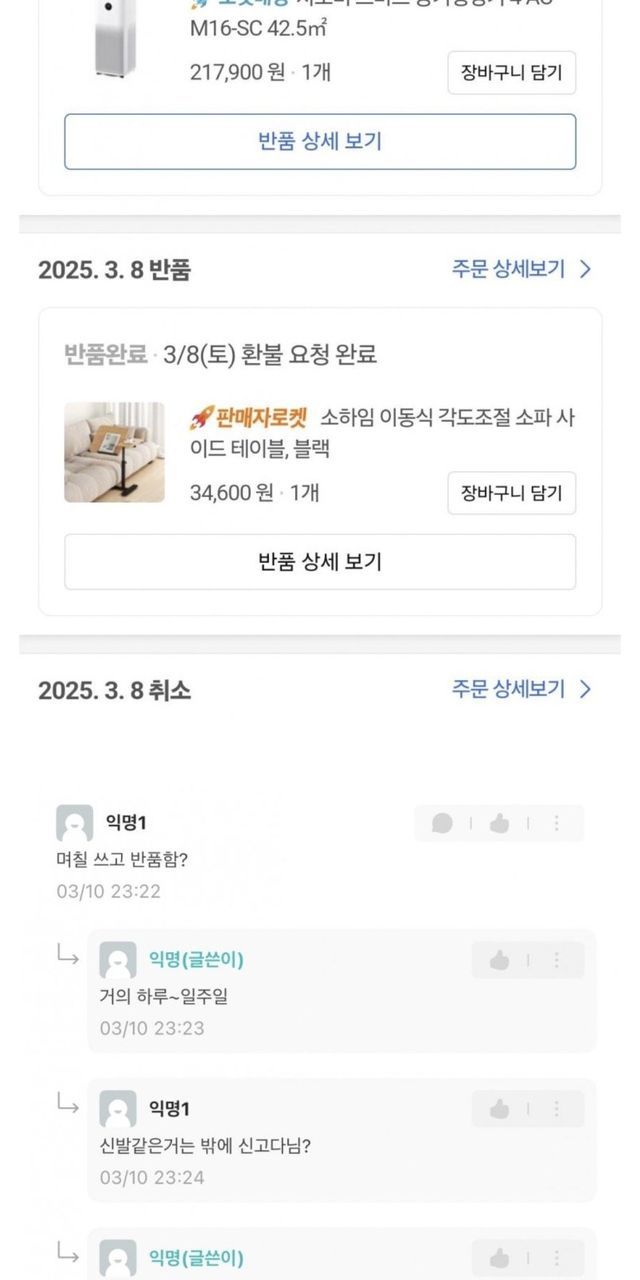Like 익명1's comment '며칠 쓰고 반품함?'
Viewport: 640px width, 1280px height.
point(500,823)
